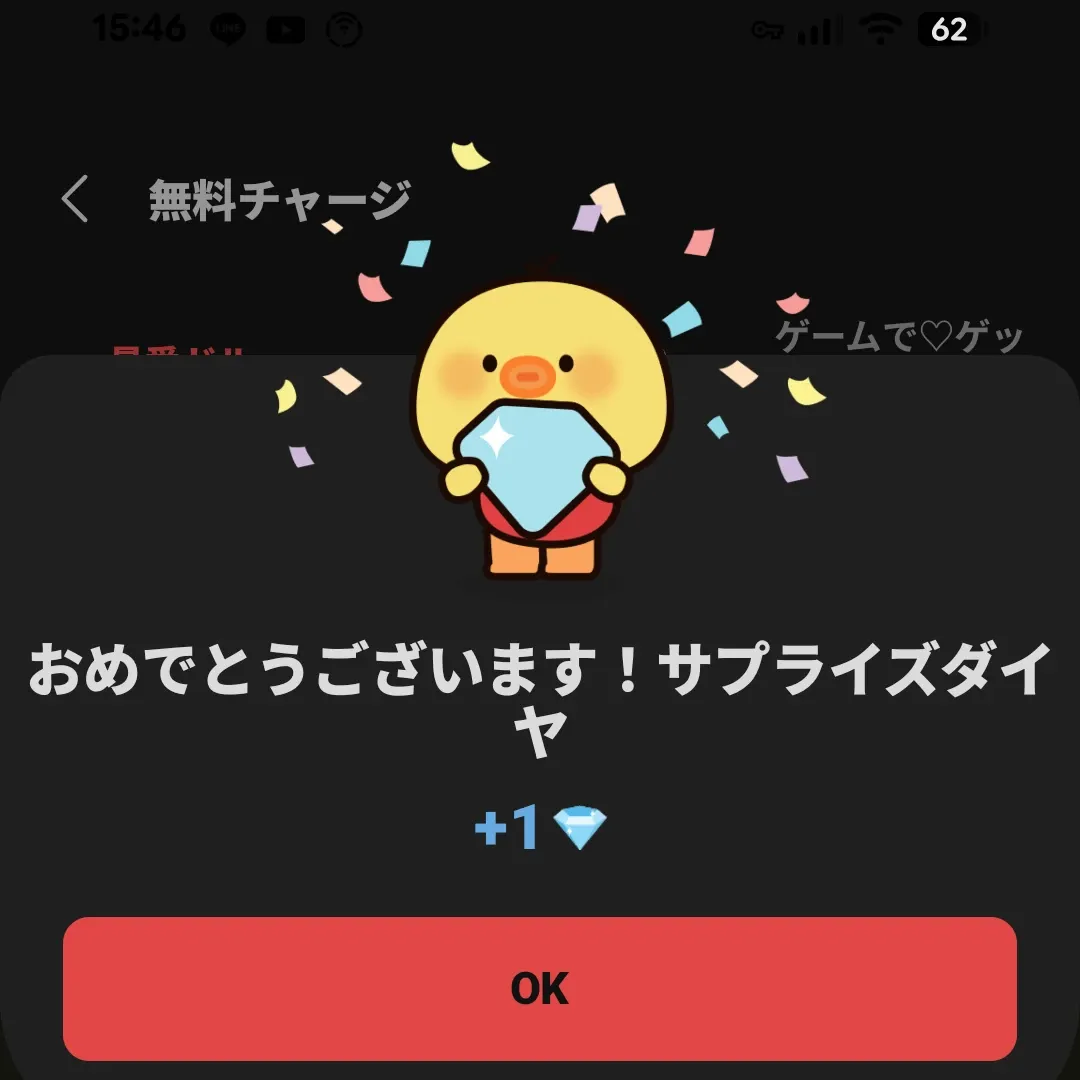Viewport: 1080px width, 1080px height.
Task: Confirm the surprise diamond with OK
Action: pos(540,988)
